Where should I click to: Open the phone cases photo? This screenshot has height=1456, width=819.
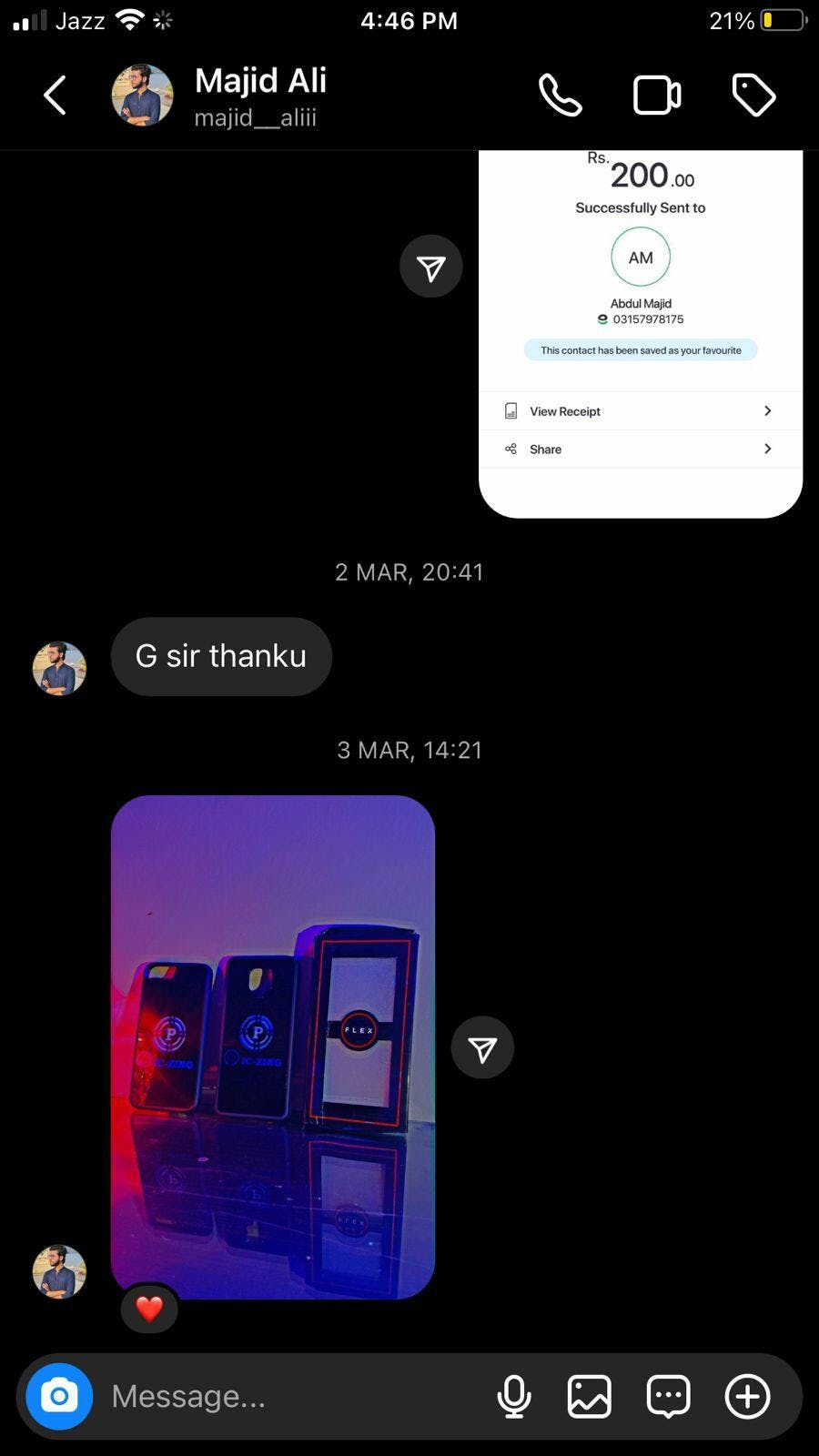pyautogui.click(x=273, y=1046)
